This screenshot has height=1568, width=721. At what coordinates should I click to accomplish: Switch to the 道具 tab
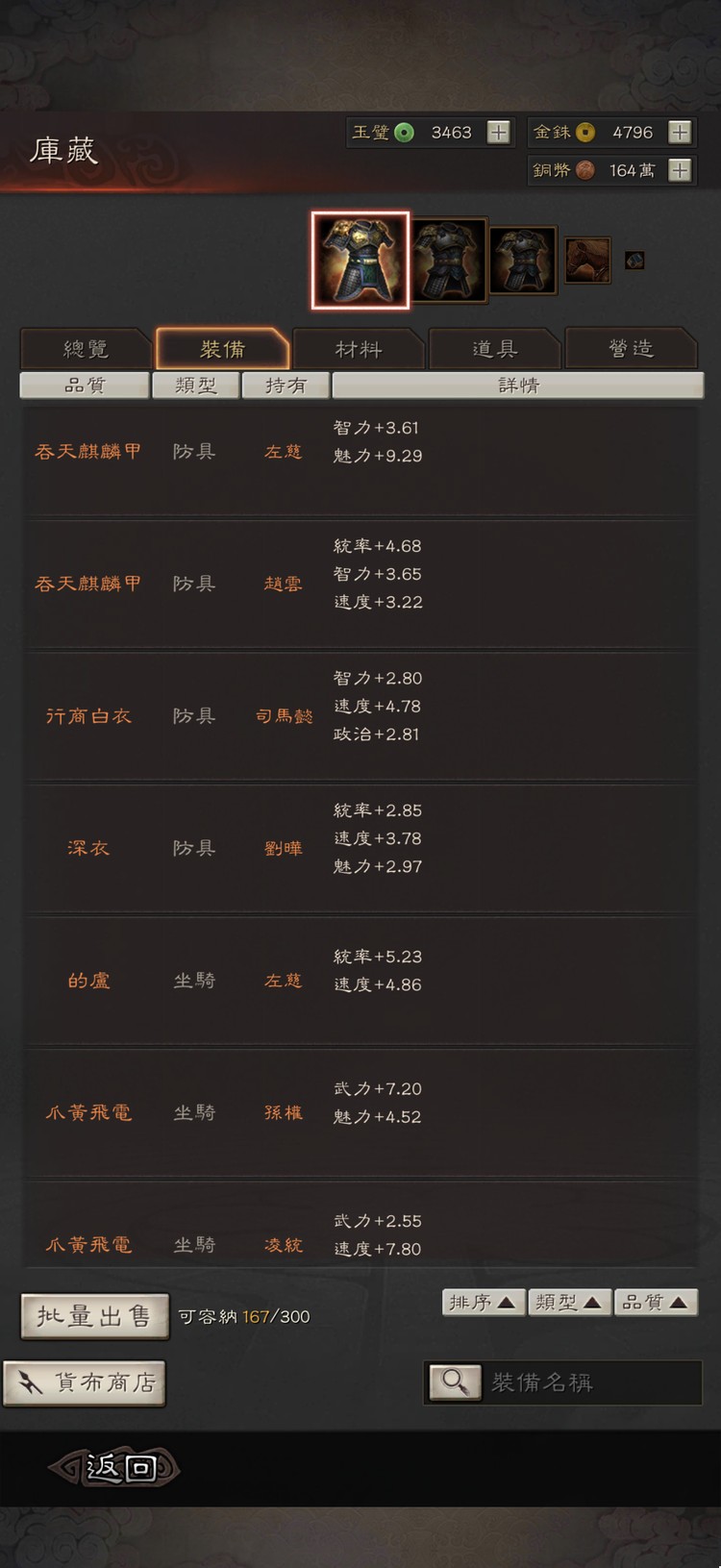coord(496,349)
